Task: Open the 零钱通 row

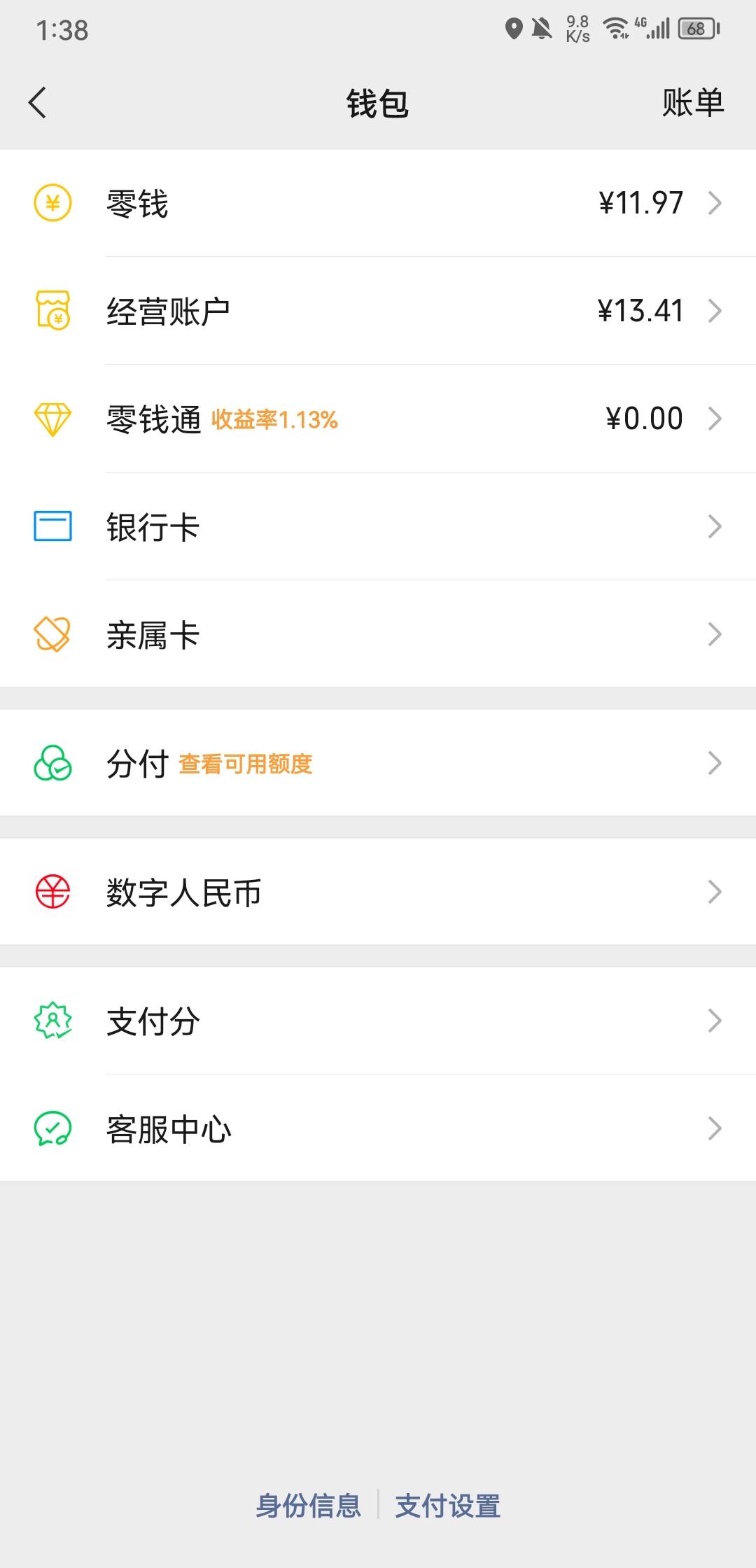Action: tap(378, 419)
